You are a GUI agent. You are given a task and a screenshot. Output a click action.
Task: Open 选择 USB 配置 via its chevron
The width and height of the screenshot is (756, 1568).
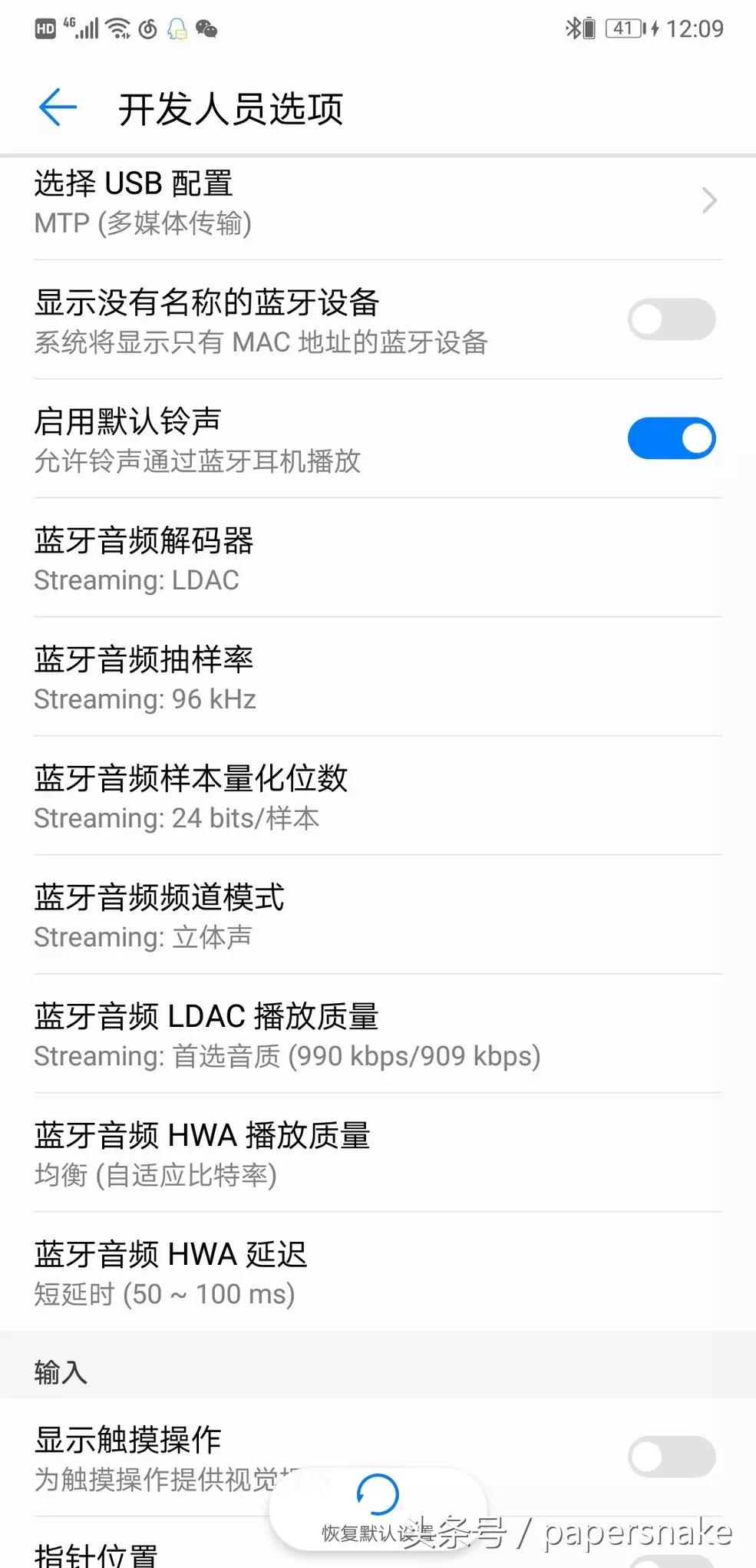point(707,200)
